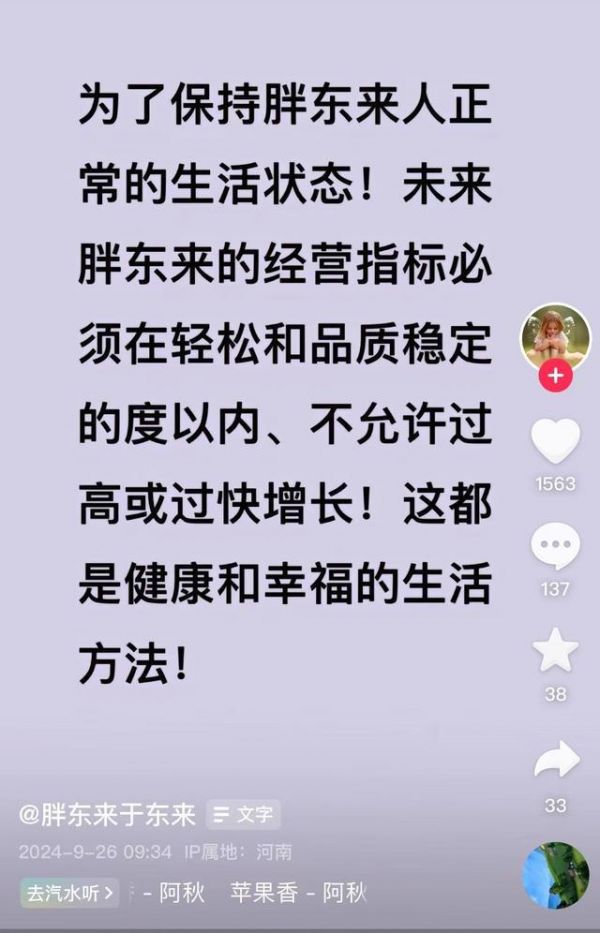Open @胖东来于东来 user profile
The image size is (600, 933).
[108, 815]
